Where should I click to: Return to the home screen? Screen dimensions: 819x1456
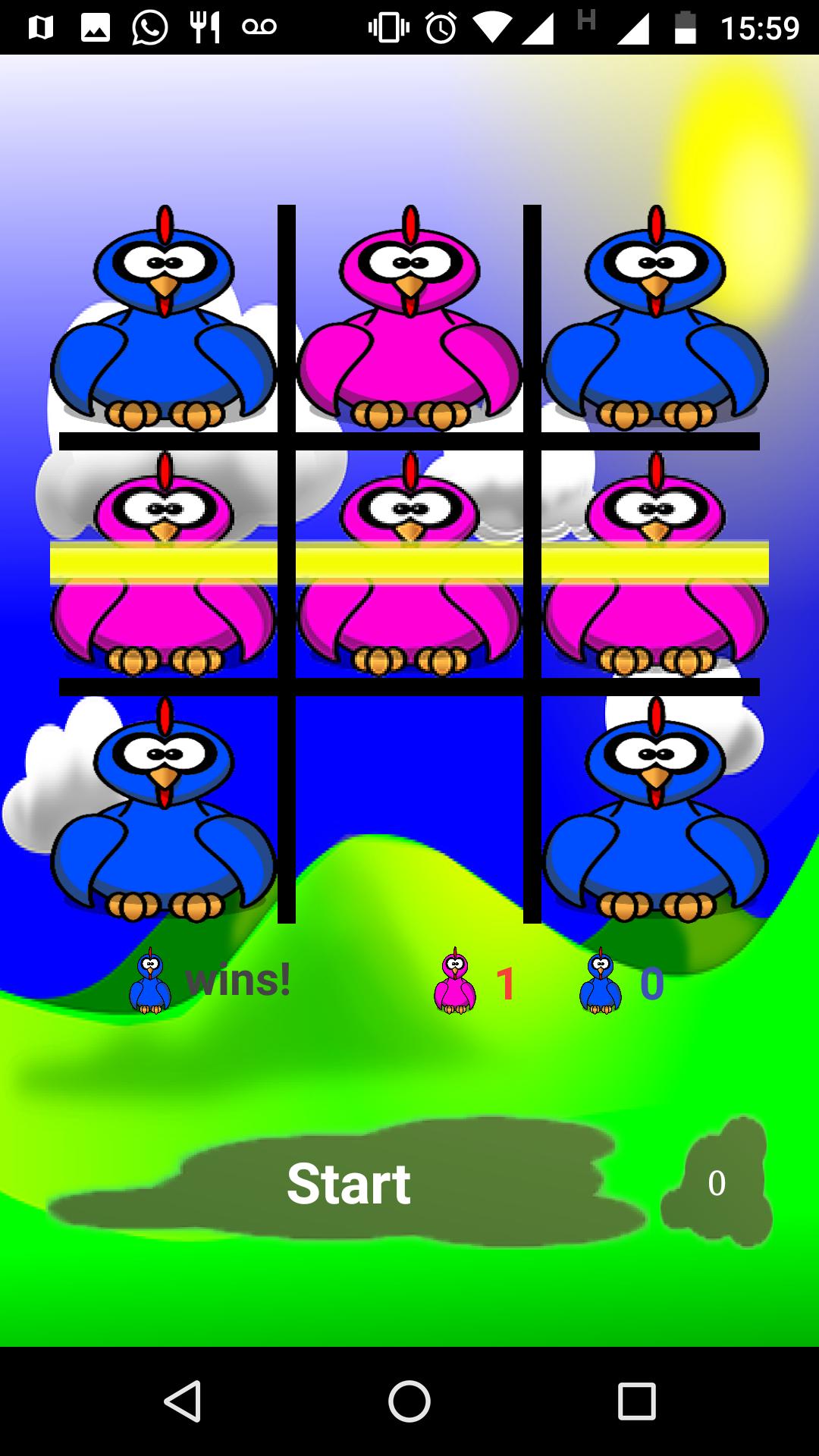click(x=409, y=1401)
